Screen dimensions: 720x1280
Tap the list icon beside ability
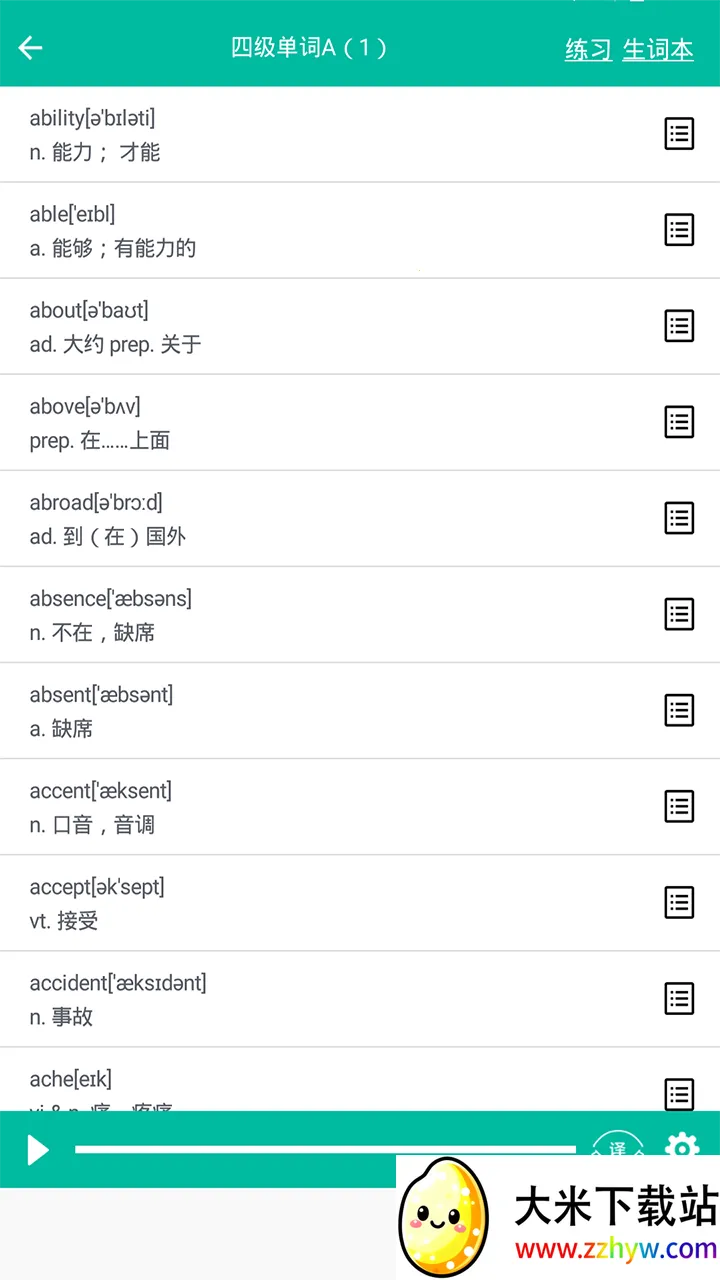(679, 134)
